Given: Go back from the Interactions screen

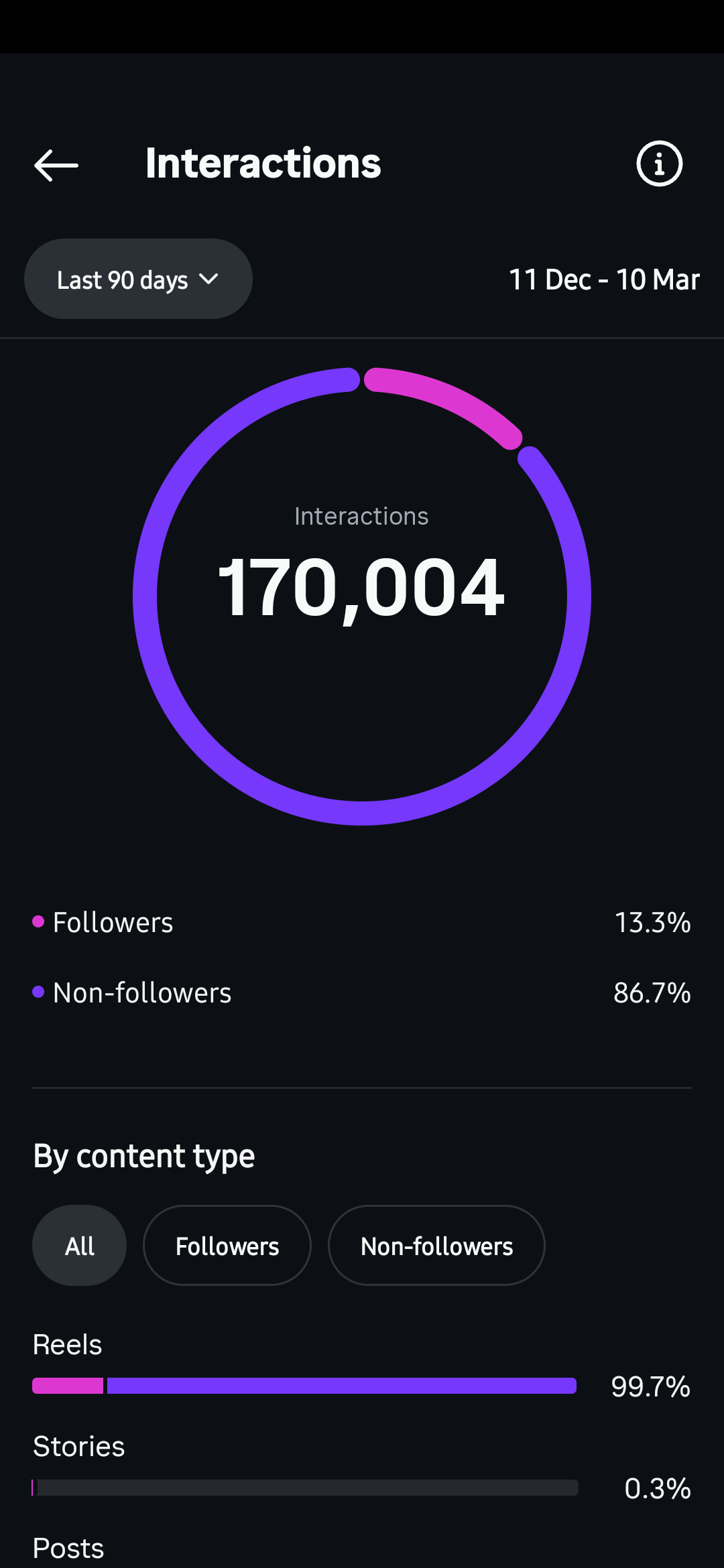Looking at the screenshot, I should [x=56, y=165].
